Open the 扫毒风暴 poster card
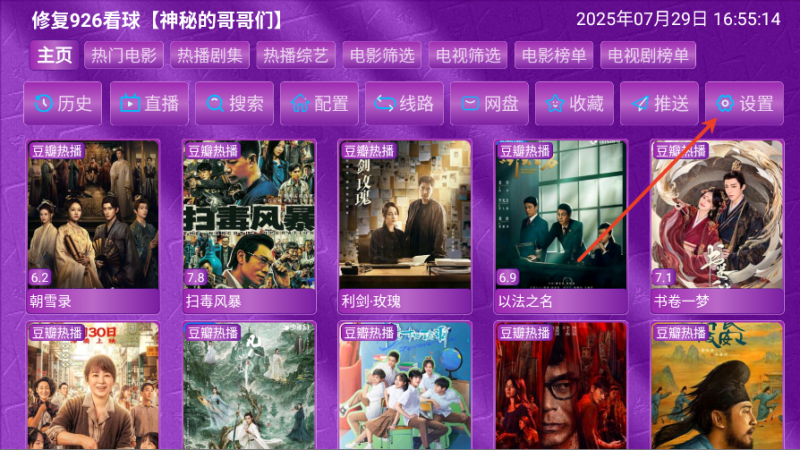The height and width of the screenshot is (450, 800). (x=249, y=226)
